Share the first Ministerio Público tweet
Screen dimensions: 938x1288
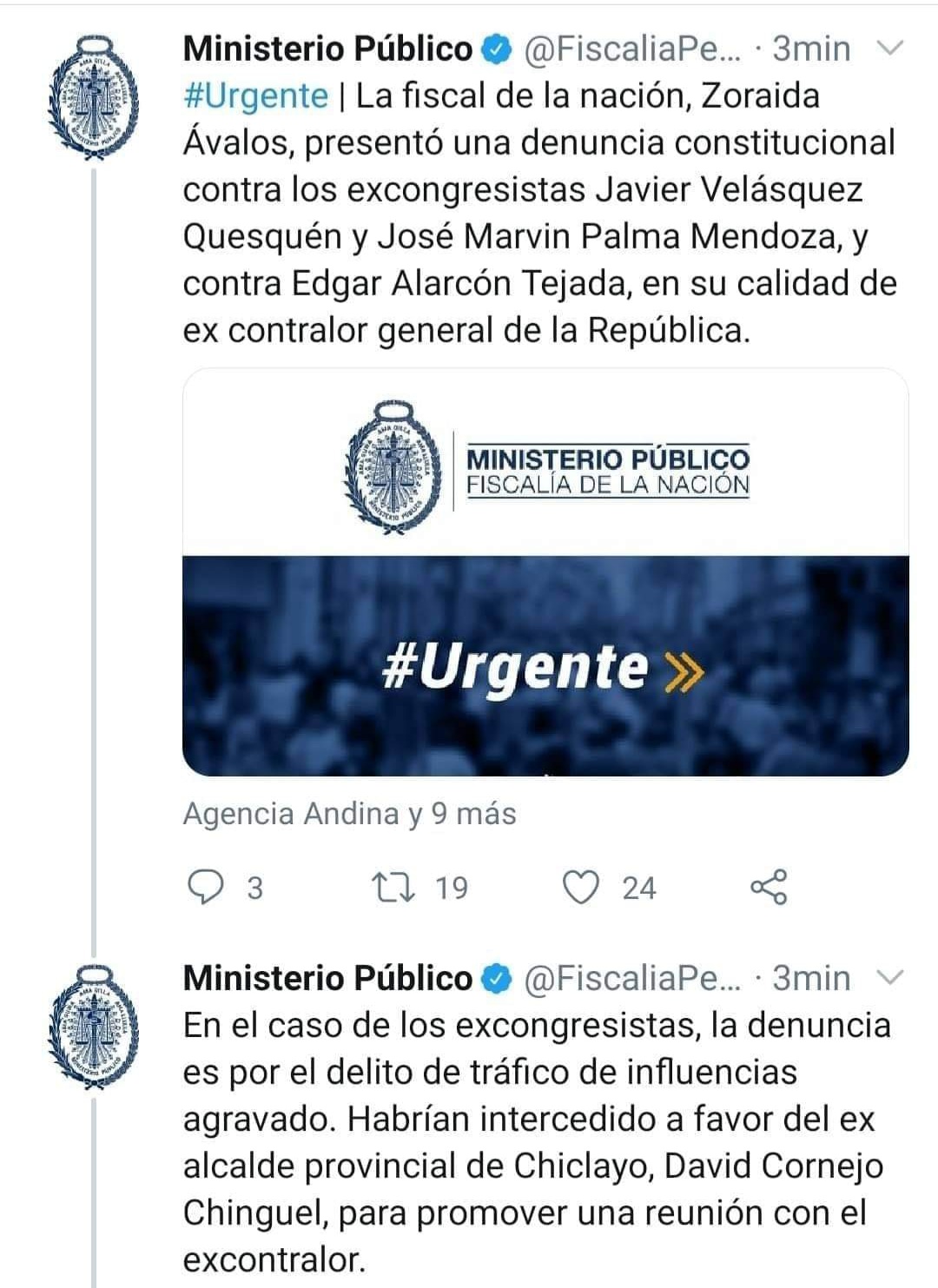[769, 887]
